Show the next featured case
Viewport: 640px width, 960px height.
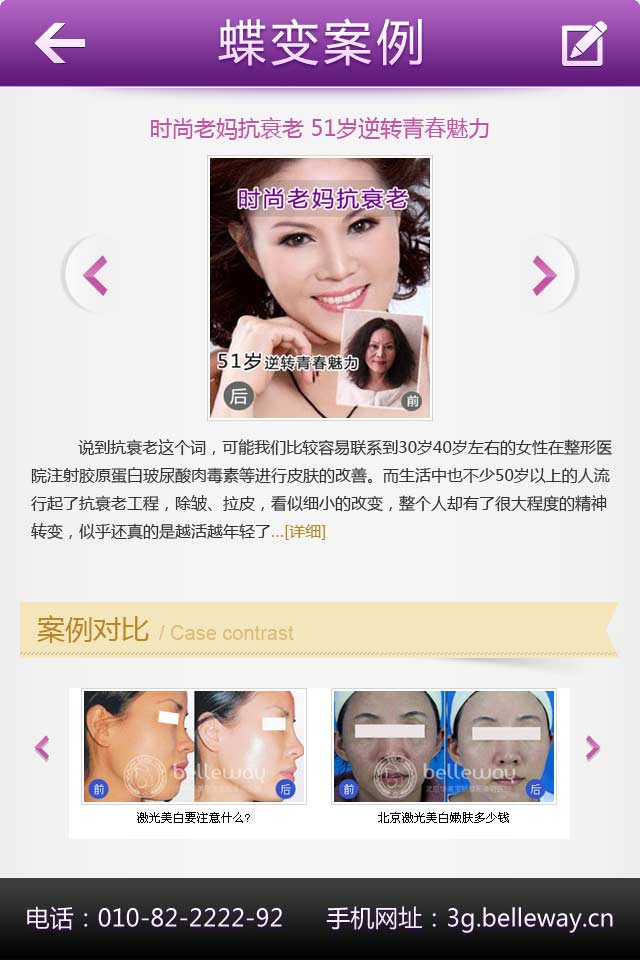tap(544, 275)
